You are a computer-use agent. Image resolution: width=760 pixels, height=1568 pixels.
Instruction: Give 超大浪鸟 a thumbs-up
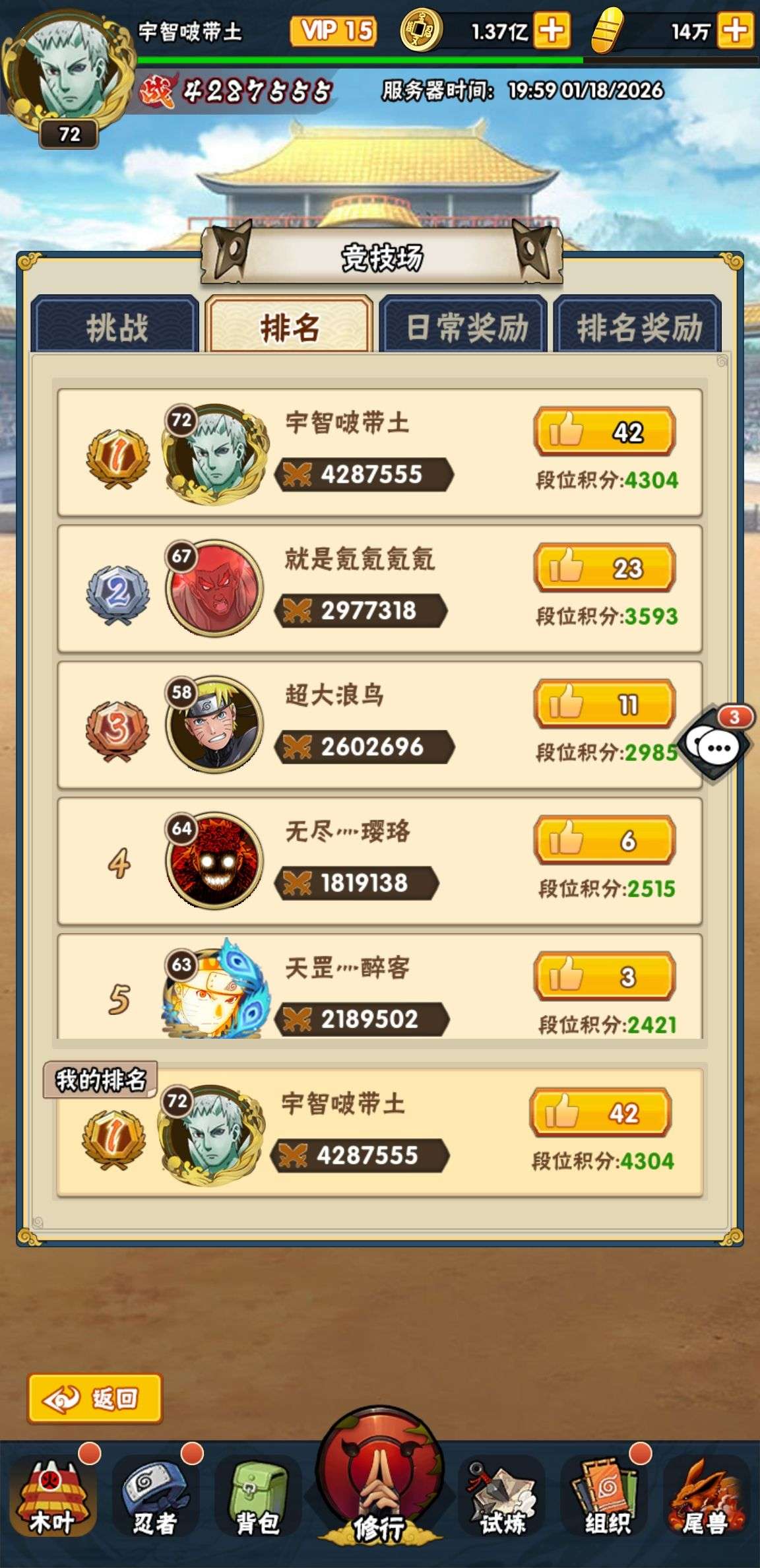[604, 704]
